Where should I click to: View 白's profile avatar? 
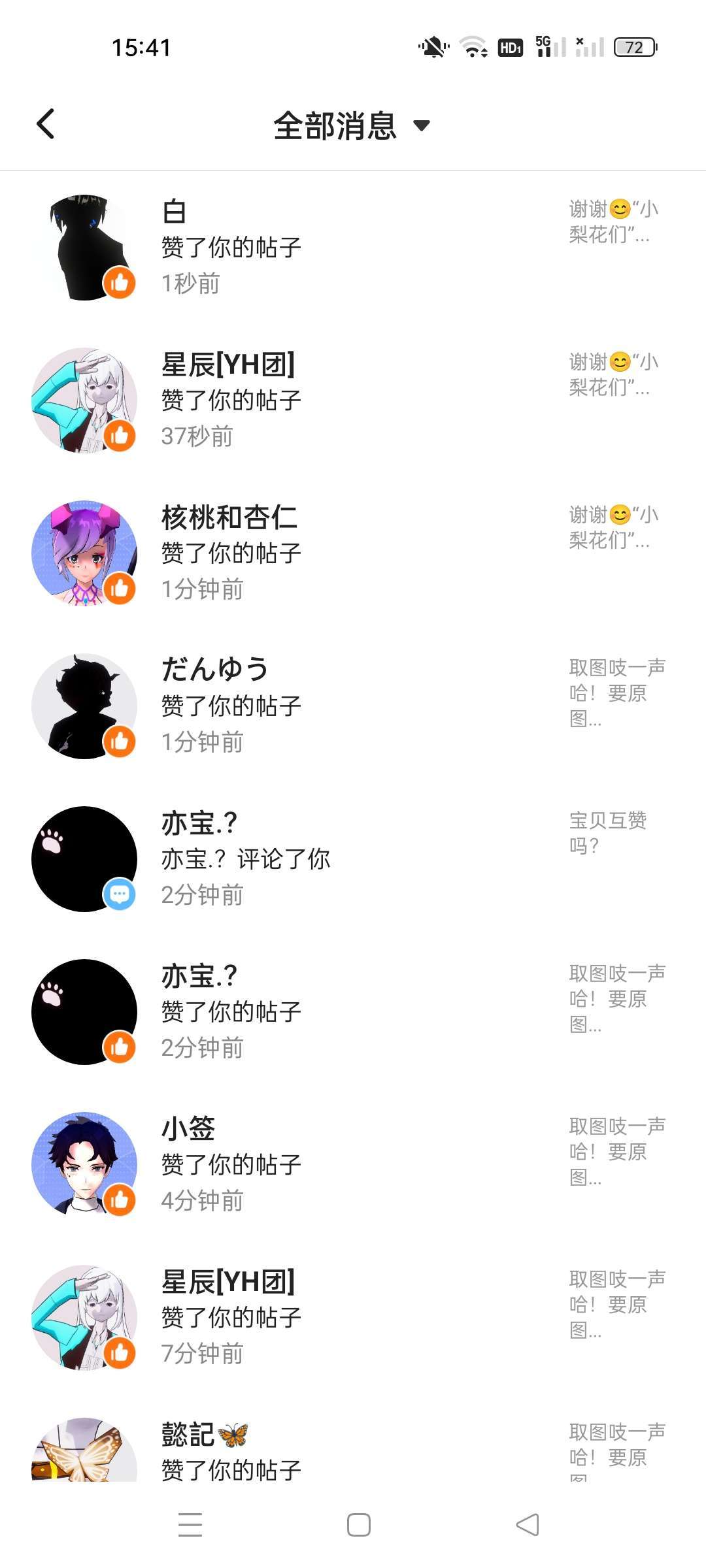pos(84,247)
